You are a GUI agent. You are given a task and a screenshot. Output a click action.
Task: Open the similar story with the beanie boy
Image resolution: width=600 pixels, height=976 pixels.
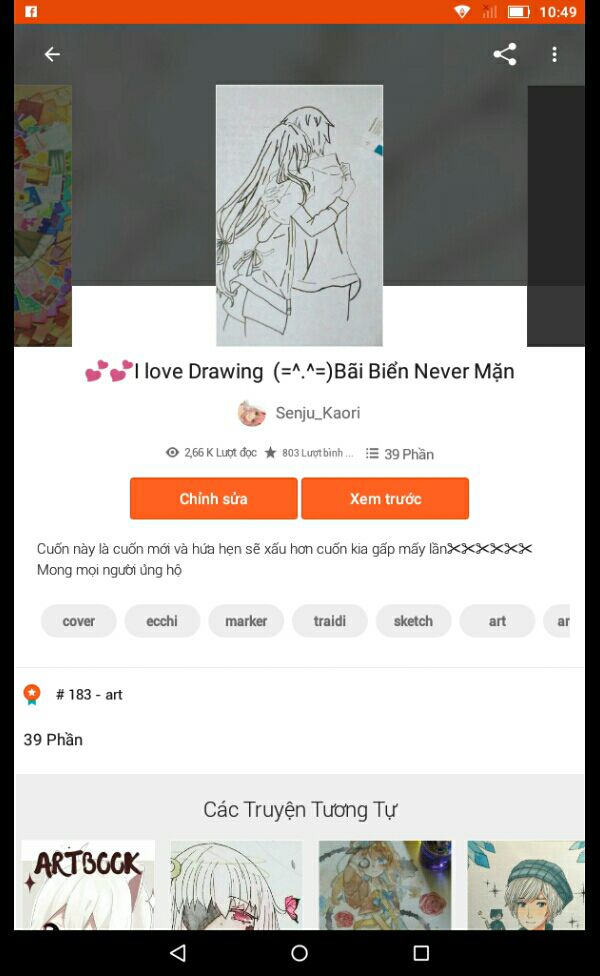(526, 885)
